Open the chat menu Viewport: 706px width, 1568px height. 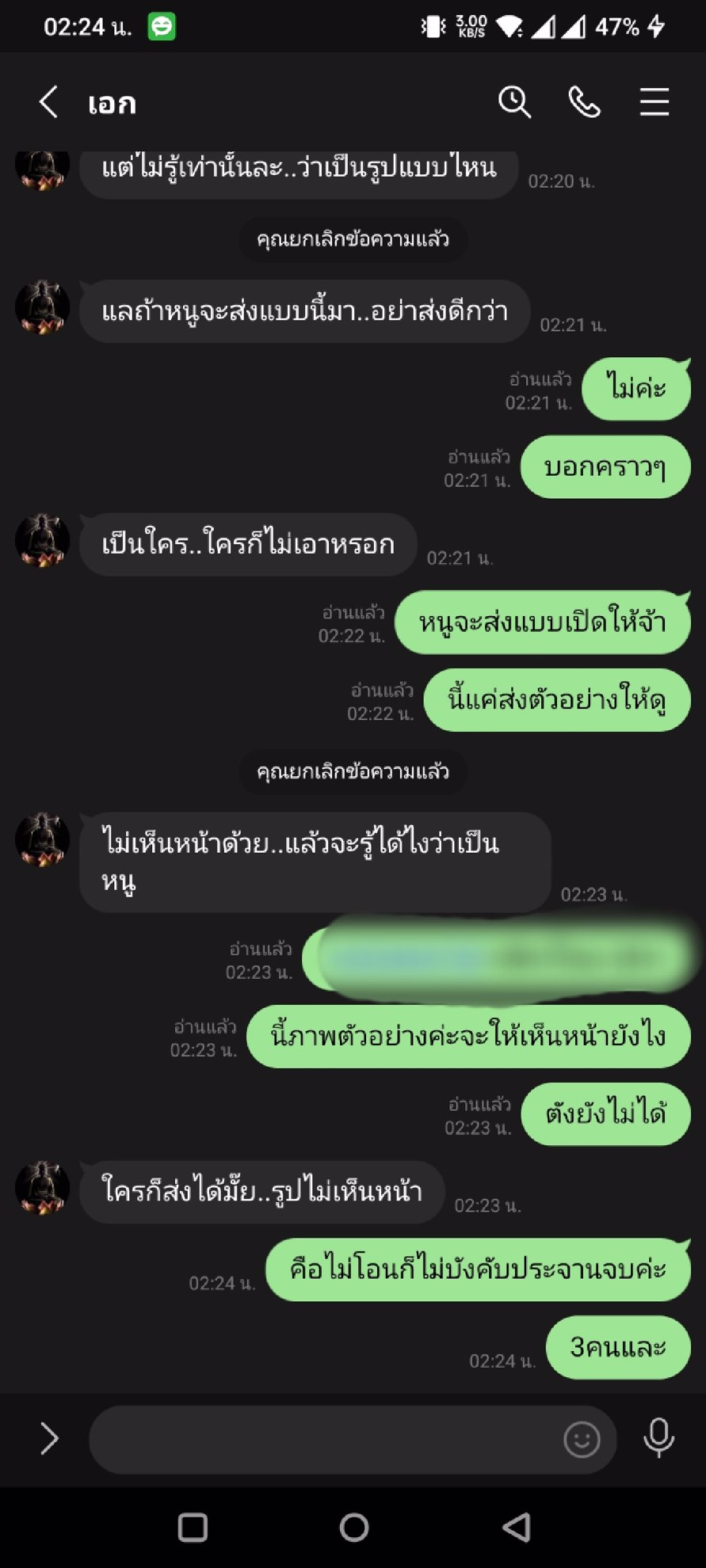pyautogui.click(x=654, y=103)
